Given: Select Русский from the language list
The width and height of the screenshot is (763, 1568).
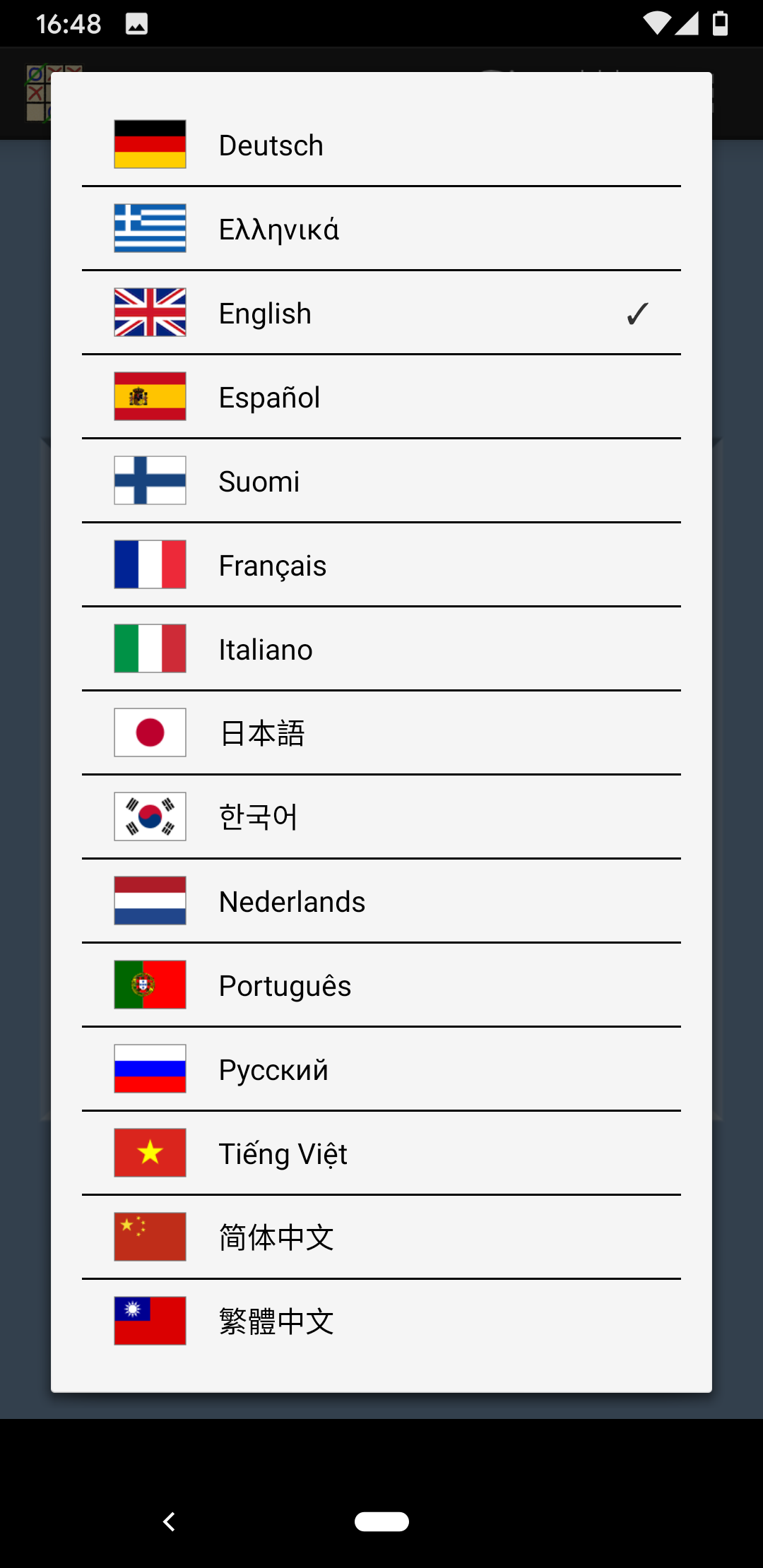Looking at the screenshot, I should 381,1069.
